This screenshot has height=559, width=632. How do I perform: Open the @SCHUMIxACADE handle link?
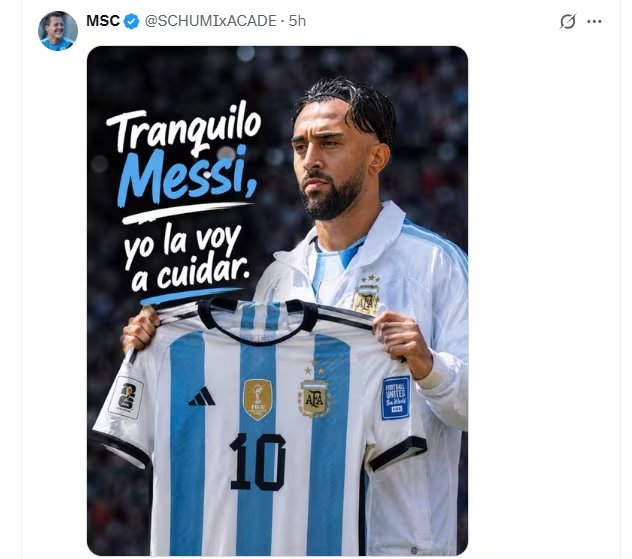pos(210,21)
